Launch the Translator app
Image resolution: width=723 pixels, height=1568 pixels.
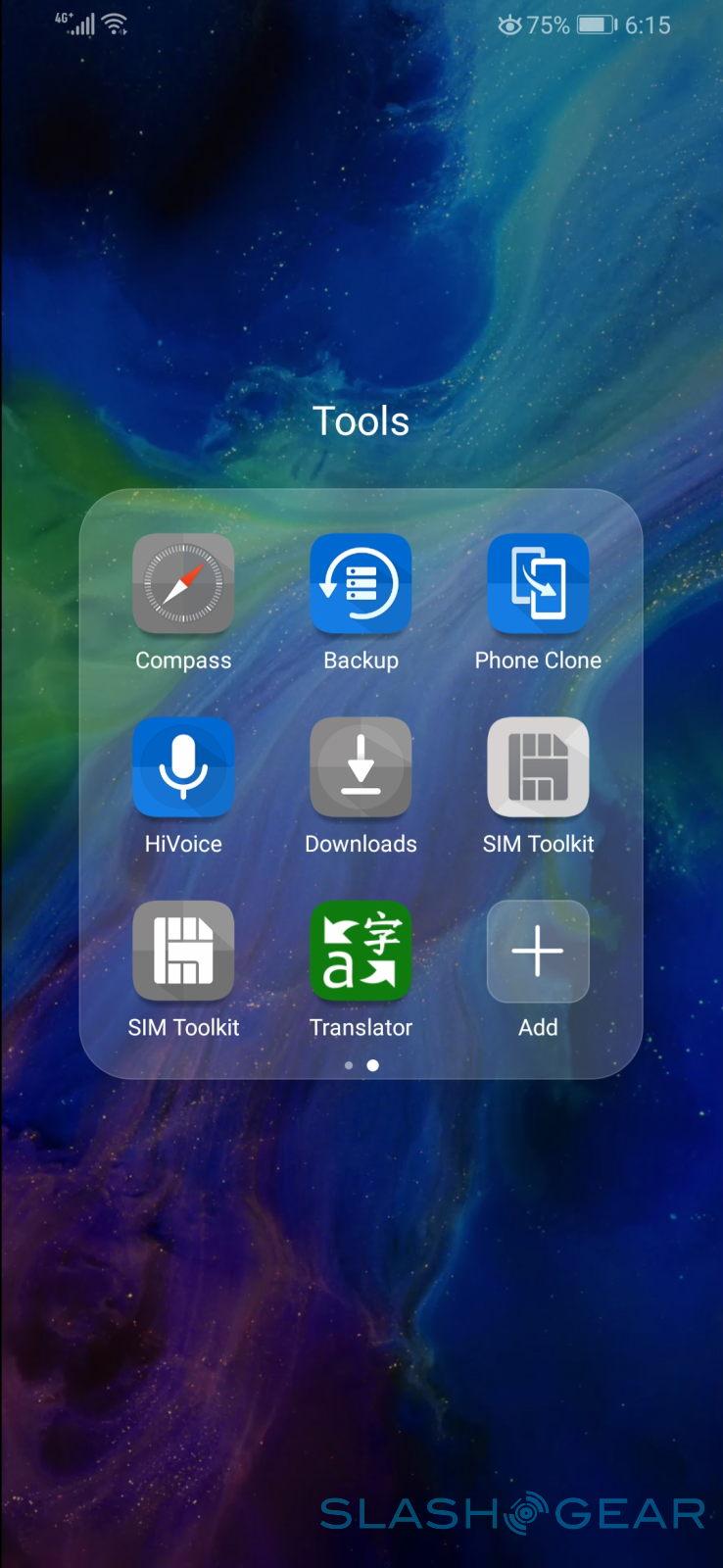coord(361,951)
